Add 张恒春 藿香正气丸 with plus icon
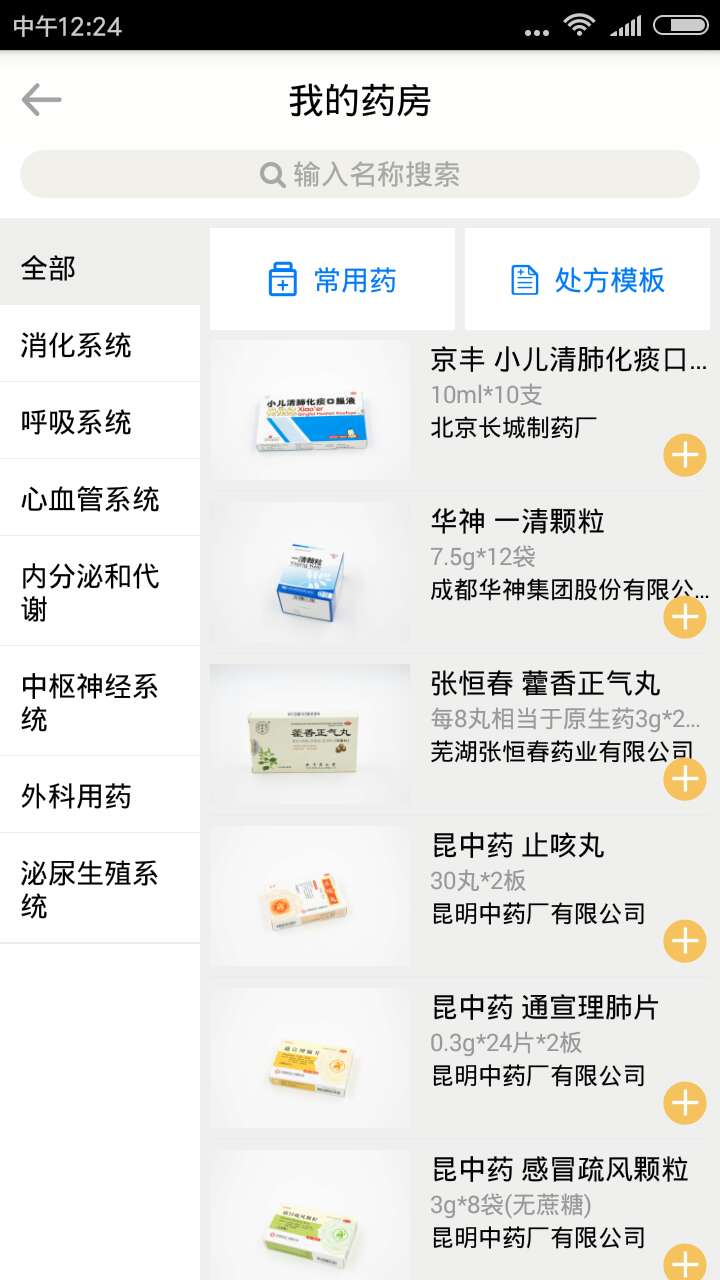Viewport: 720px width, 1280px height. click(685, 779)
